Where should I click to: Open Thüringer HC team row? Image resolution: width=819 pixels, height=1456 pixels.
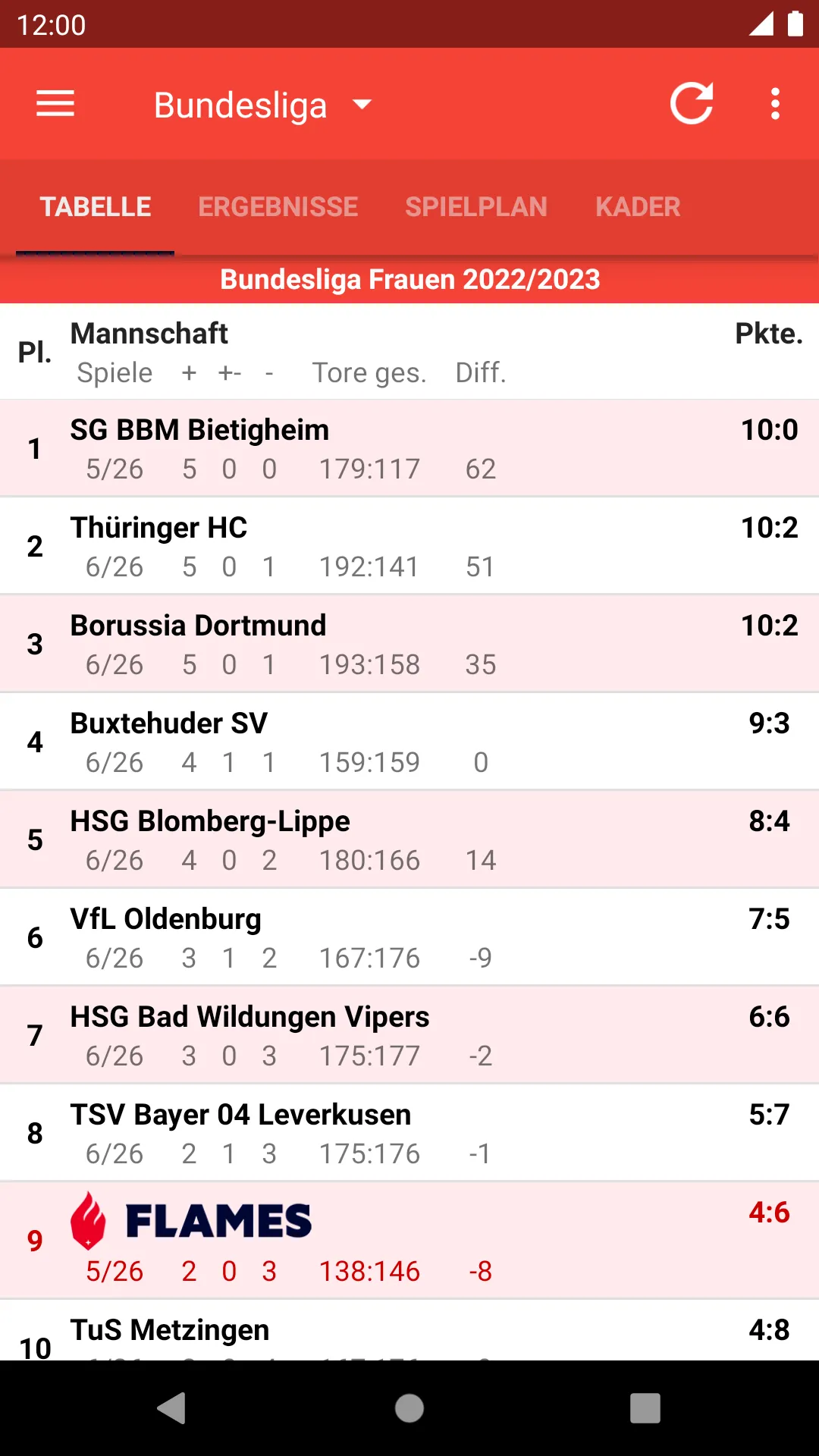(409, 546)
